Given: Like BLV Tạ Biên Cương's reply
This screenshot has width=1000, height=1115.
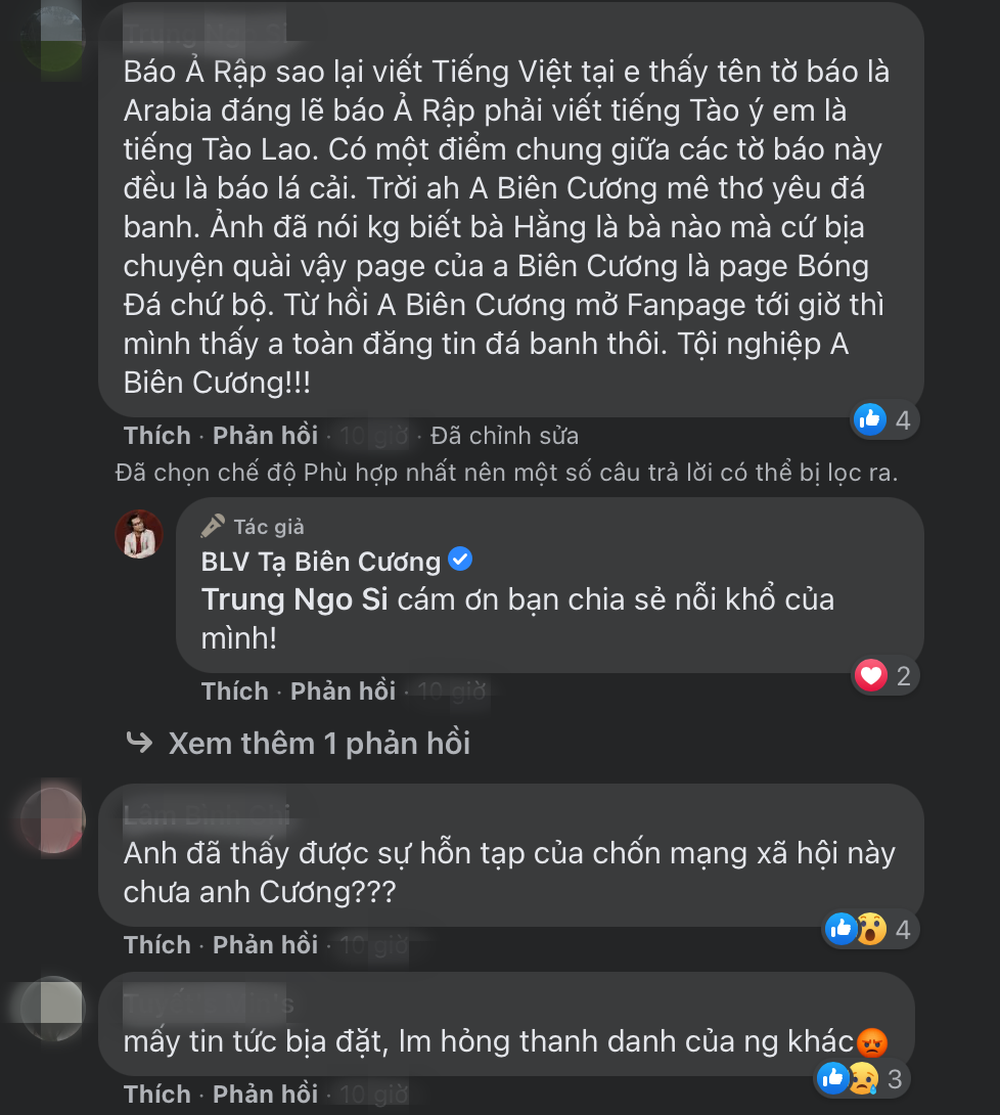Looking at the screenshot, I should [x=235, y=691].
